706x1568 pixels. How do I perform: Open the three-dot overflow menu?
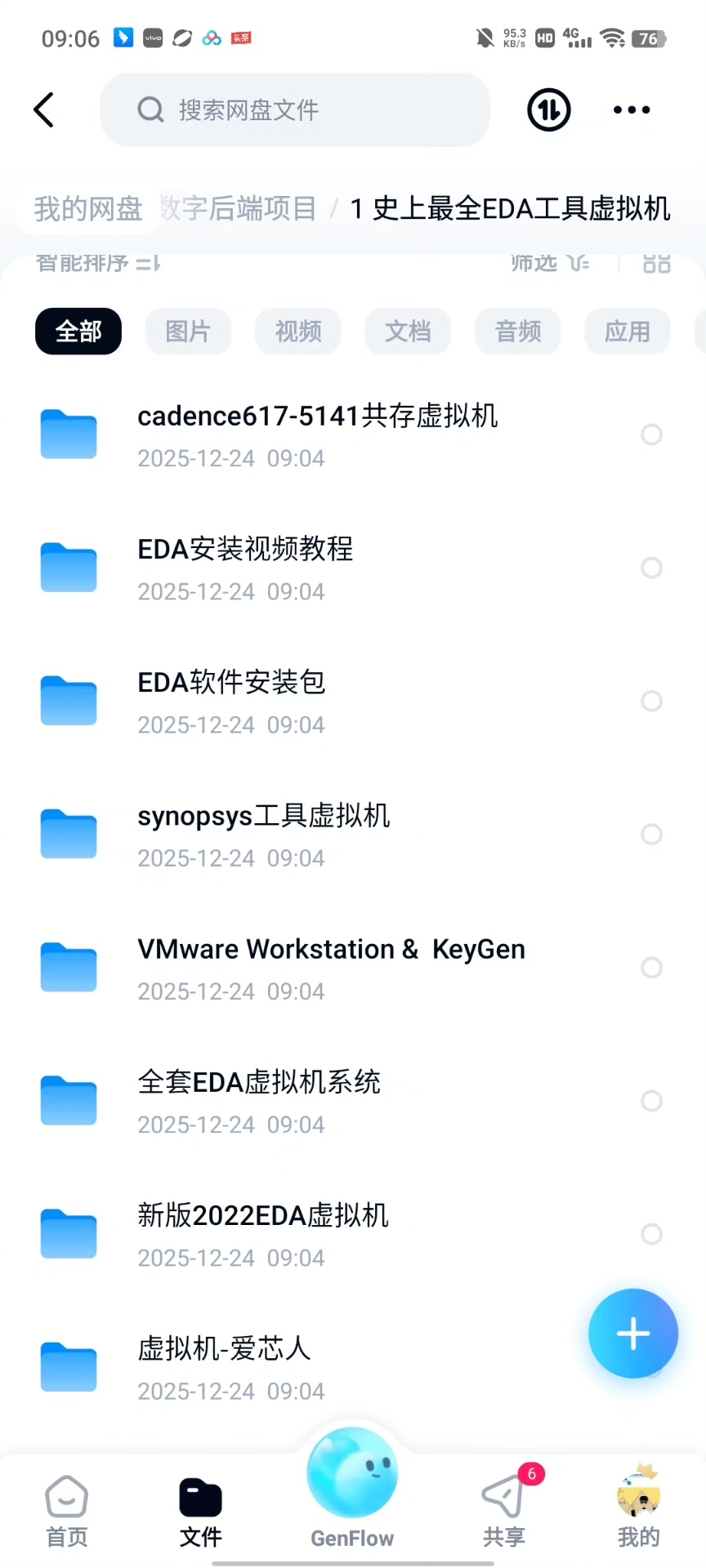[632, 109]
